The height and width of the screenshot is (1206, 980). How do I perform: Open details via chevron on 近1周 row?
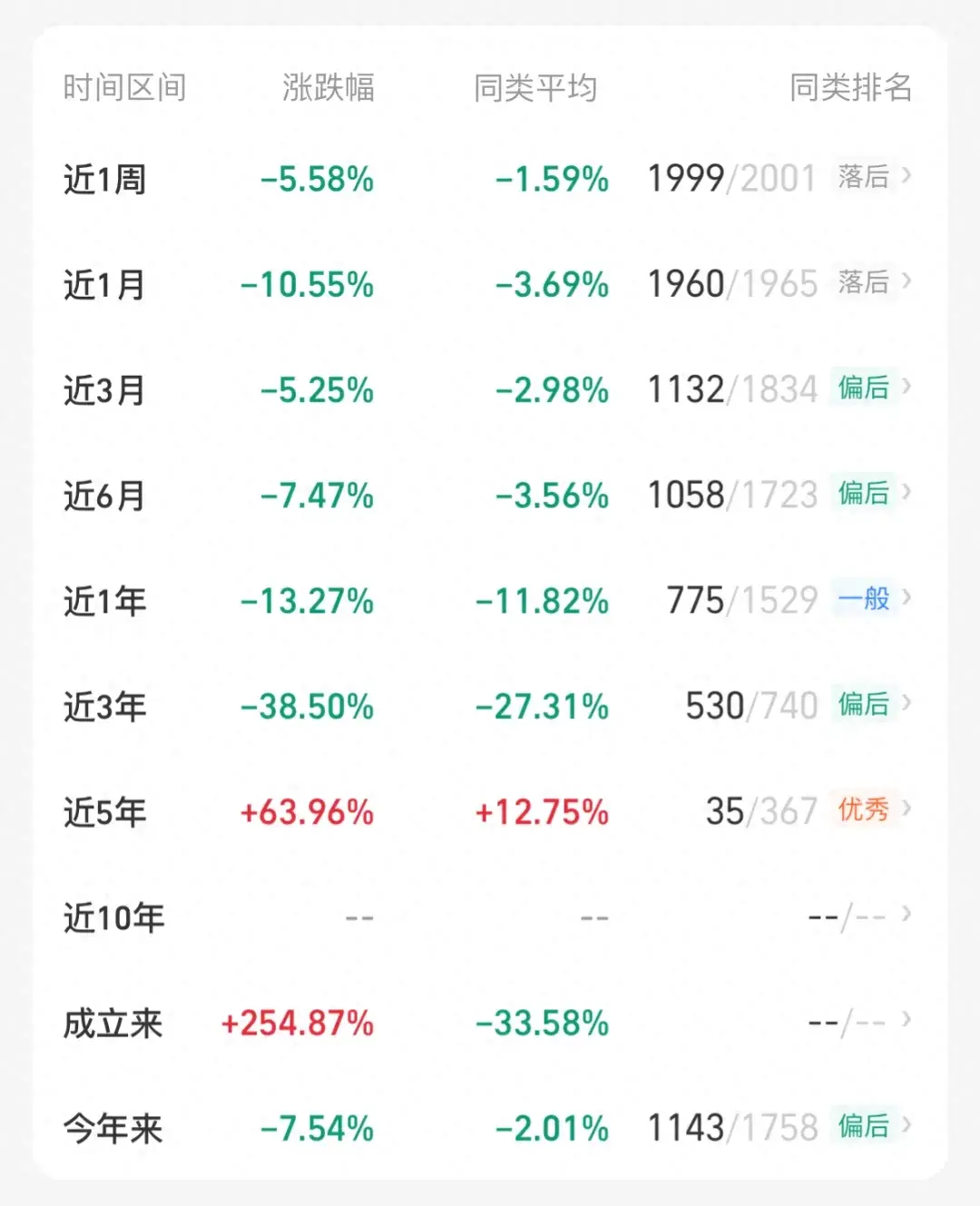click(907, 179)
